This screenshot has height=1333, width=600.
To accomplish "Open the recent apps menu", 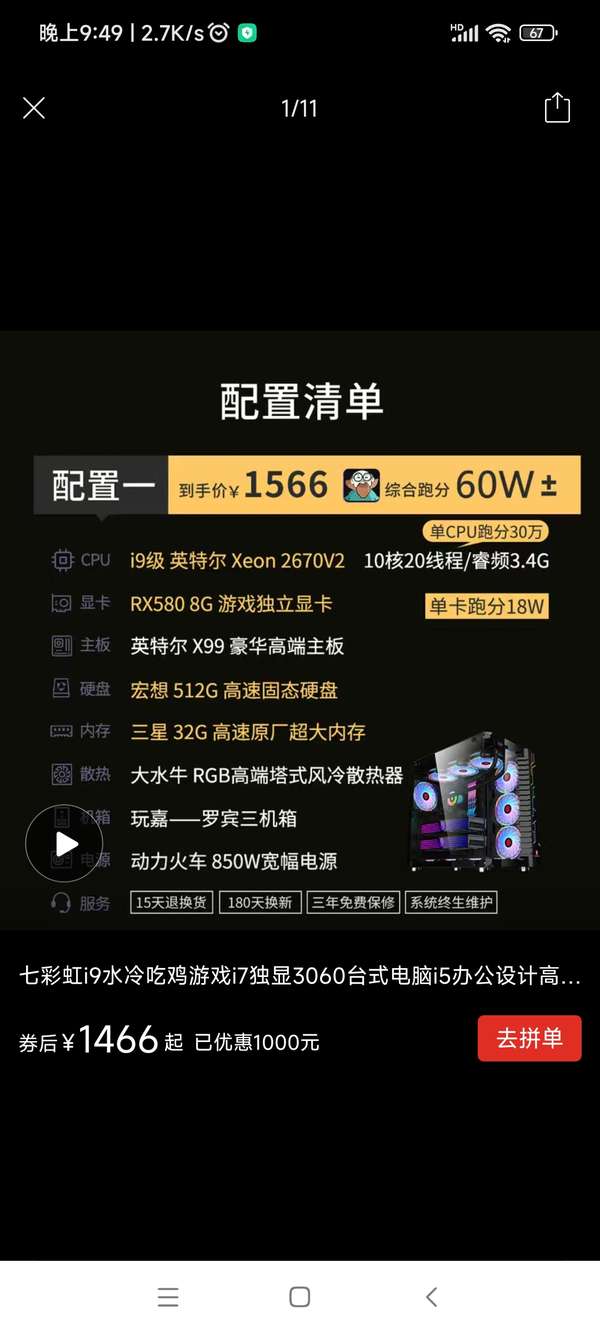I will point(168,1297).
